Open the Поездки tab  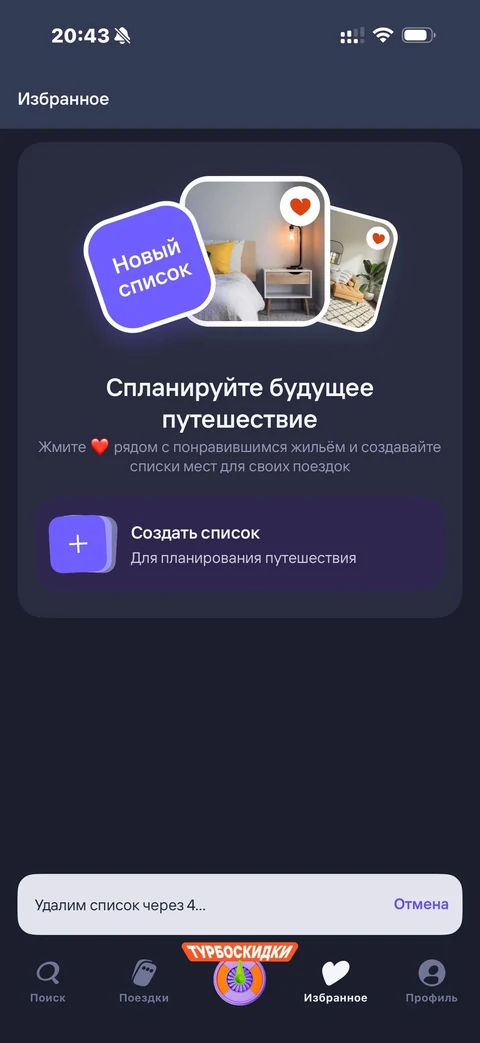144,983
